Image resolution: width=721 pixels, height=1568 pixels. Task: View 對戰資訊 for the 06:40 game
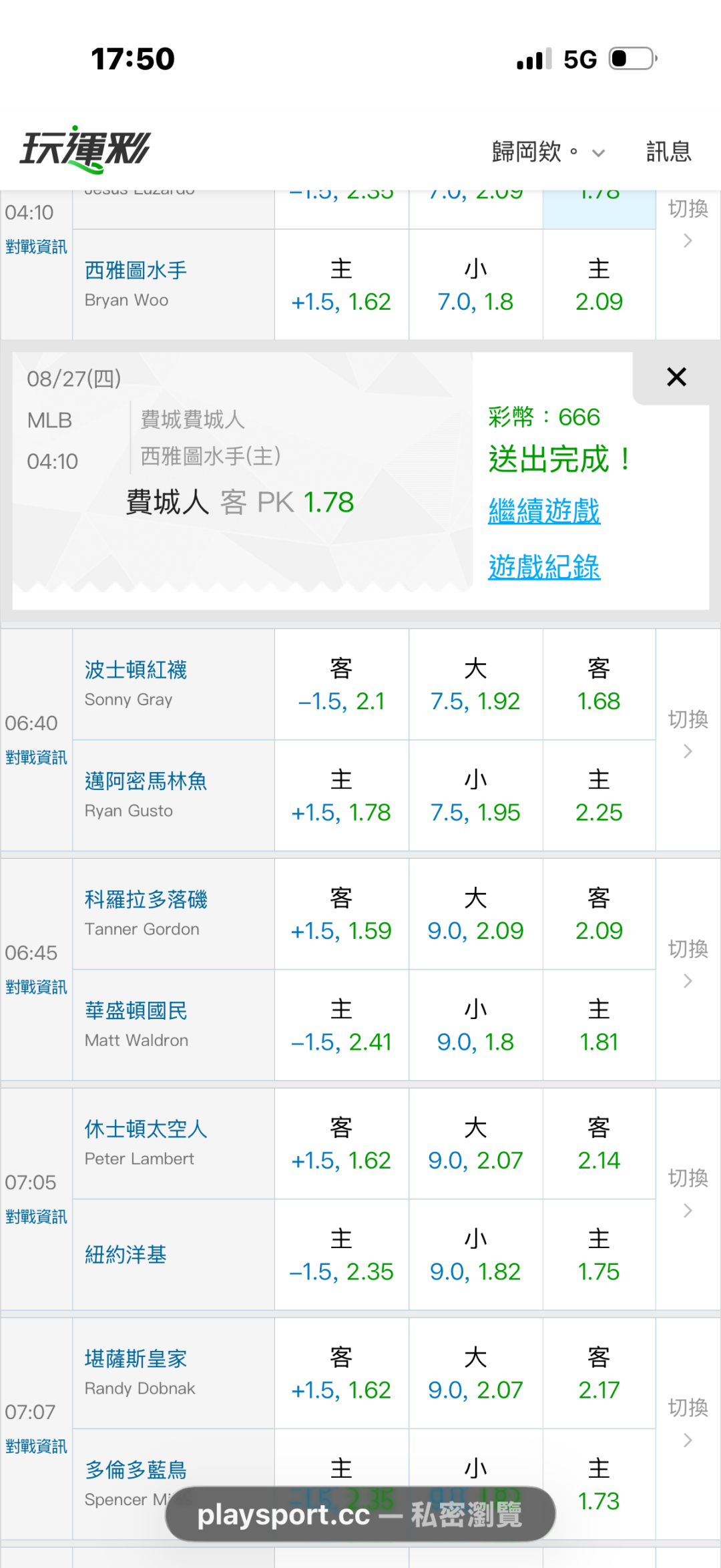tap(36, 757)
